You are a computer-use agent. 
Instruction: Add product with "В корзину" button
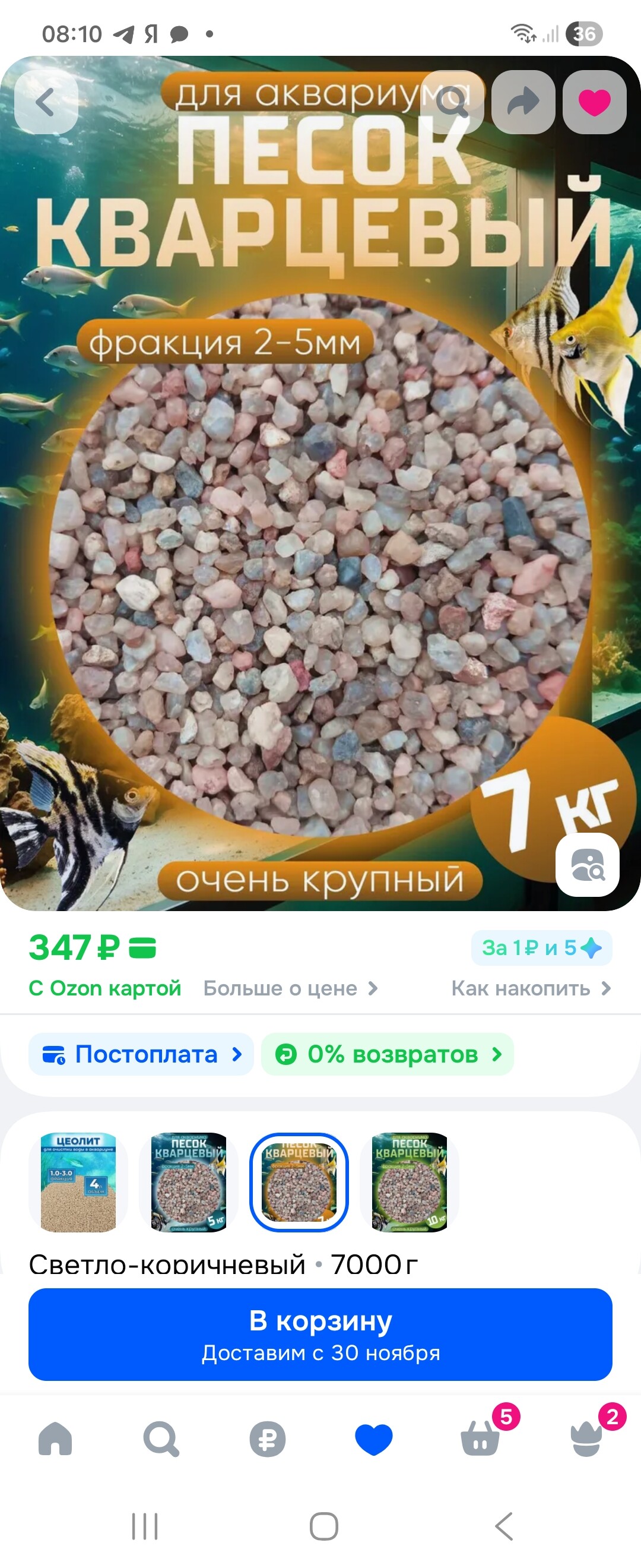click(x=320, y=1334)
